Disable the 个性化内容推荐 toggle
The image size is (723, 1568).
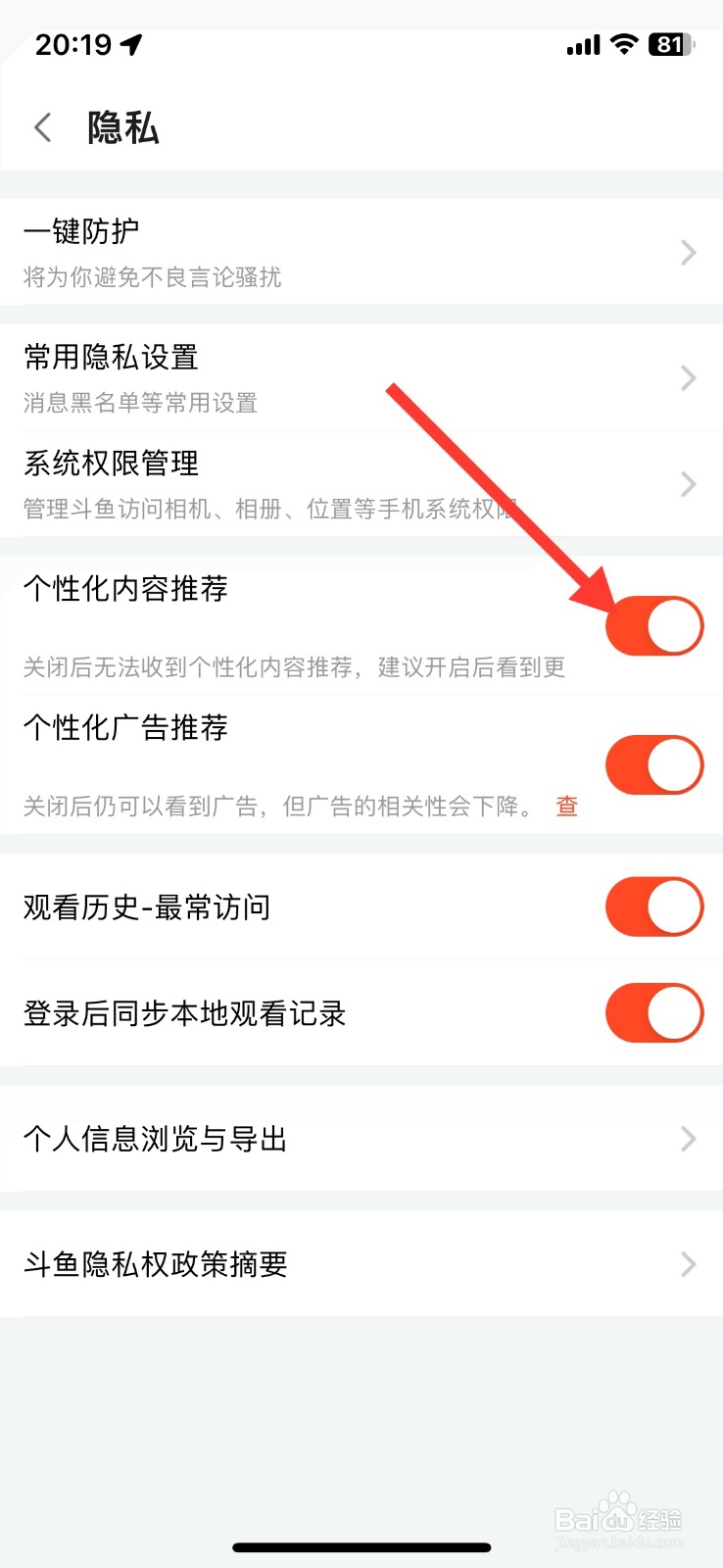[653, 624]
